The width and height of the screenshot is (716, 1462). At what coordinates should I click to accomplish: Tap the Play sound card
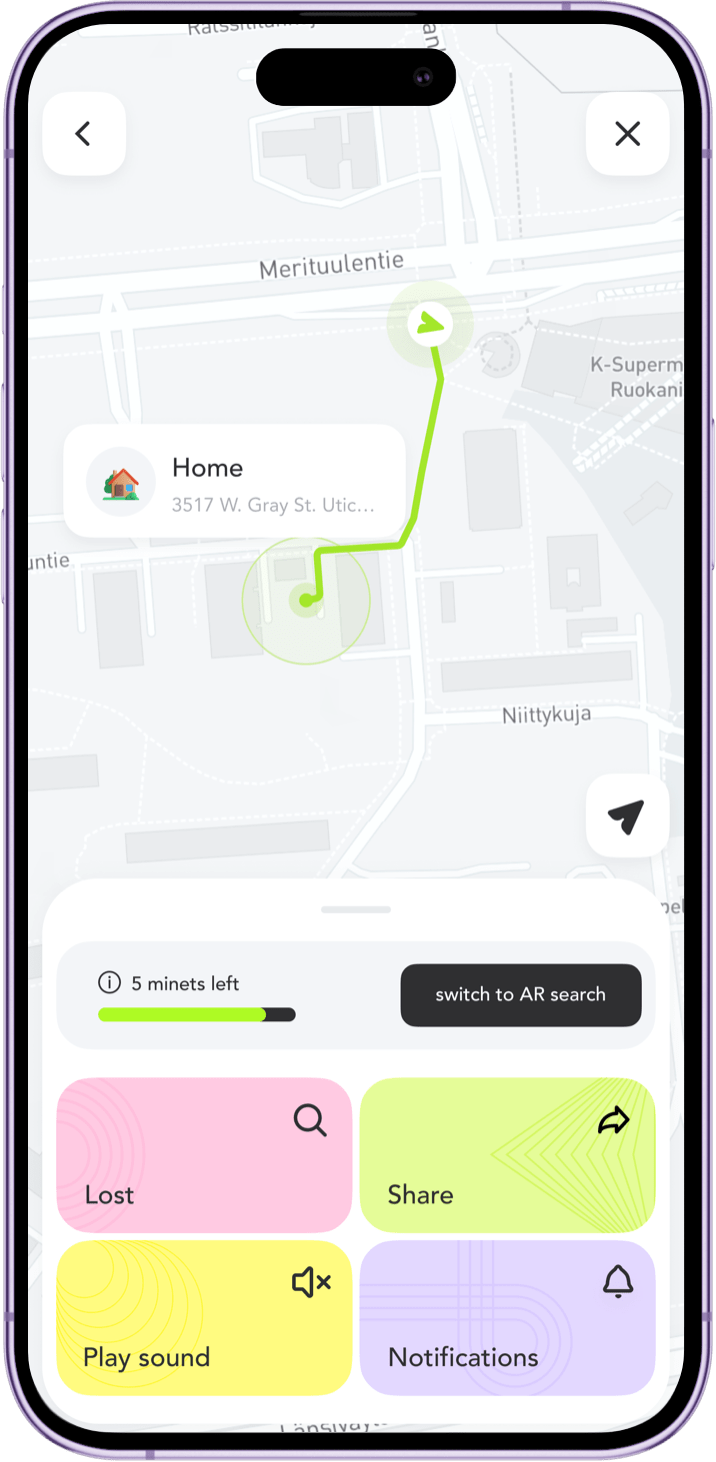[x=204, y=1318]
